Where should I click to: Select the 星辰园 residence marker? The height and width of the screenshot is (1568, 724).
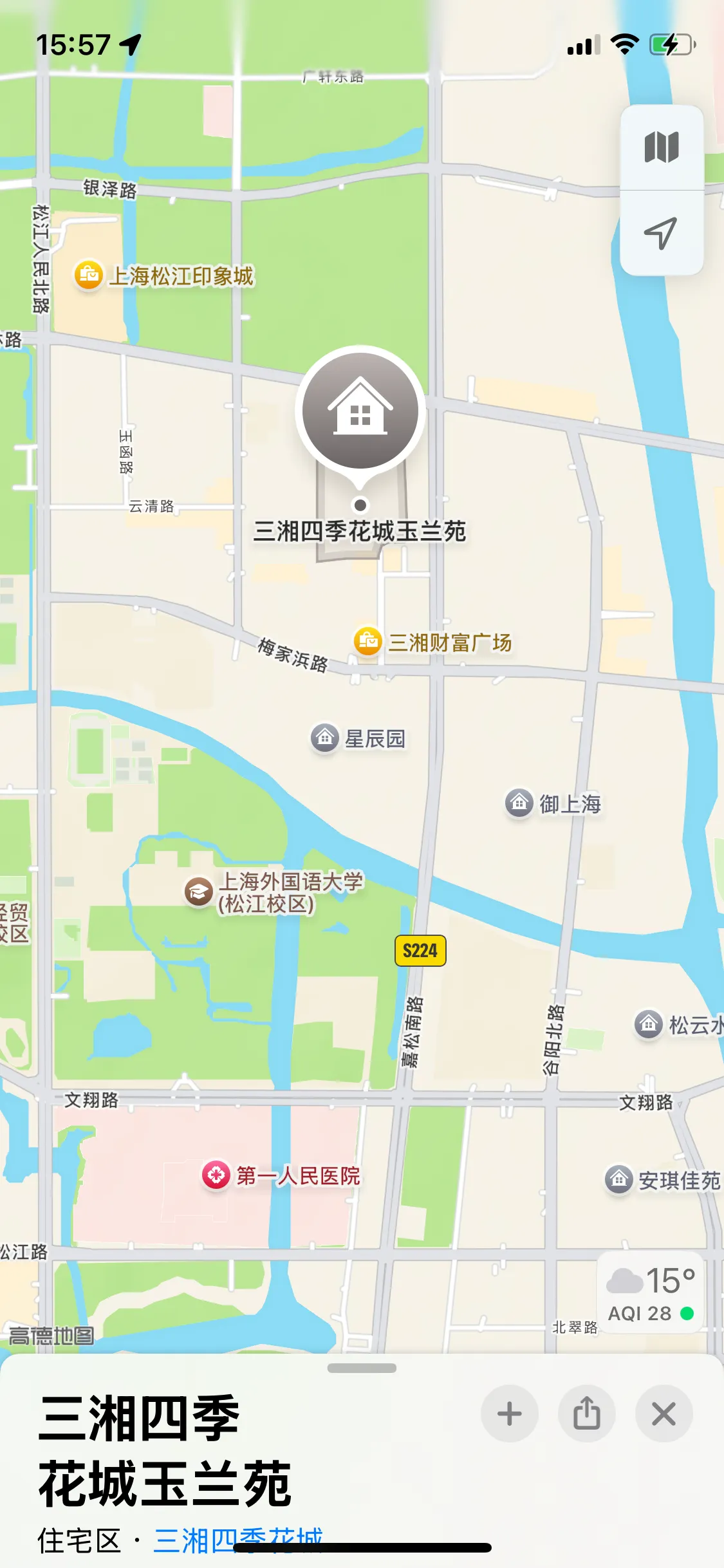coord(325,738)
